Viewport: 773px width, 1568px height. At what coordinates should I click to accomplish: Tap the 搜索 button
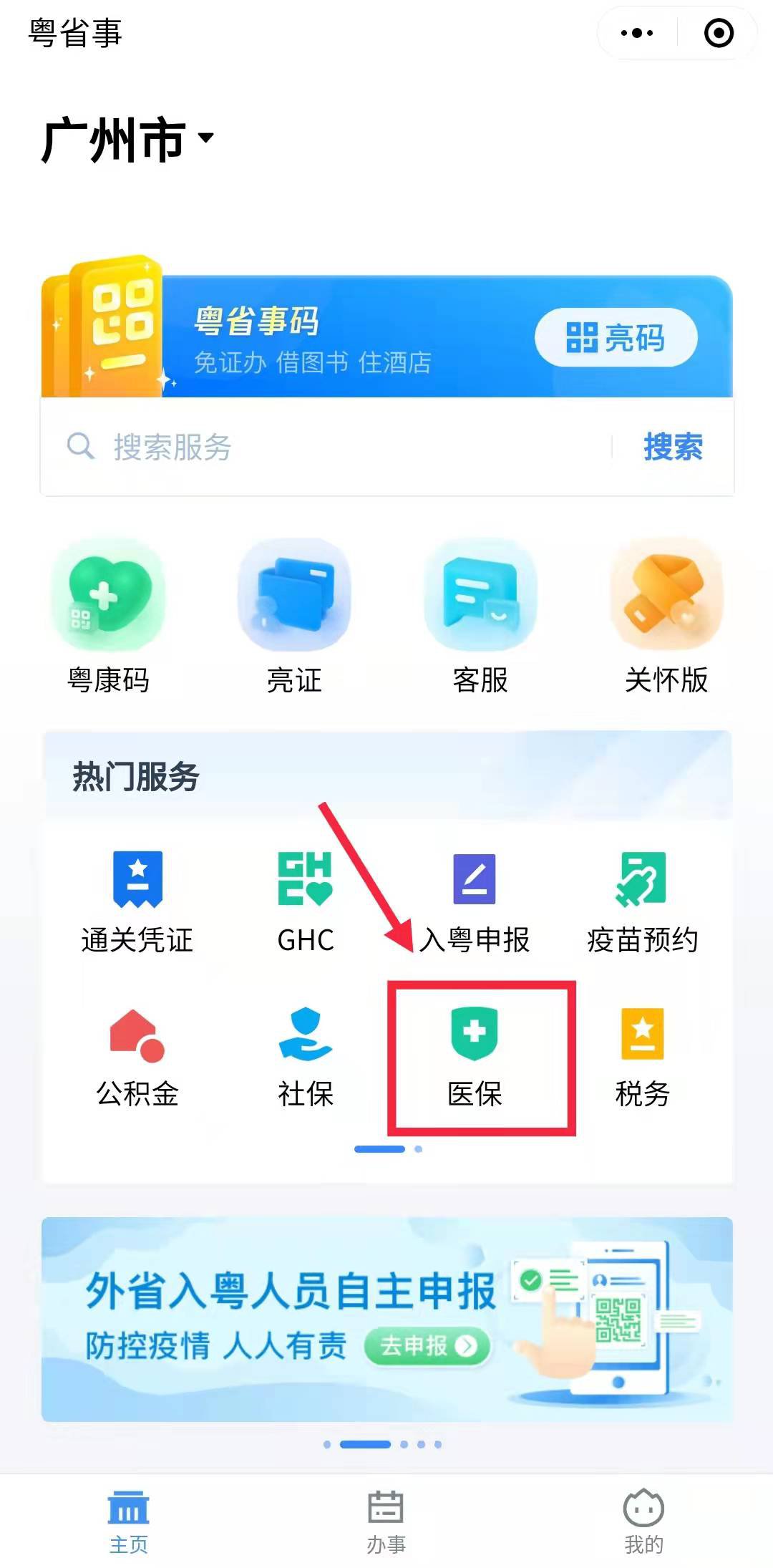click(x=673, y=447)
